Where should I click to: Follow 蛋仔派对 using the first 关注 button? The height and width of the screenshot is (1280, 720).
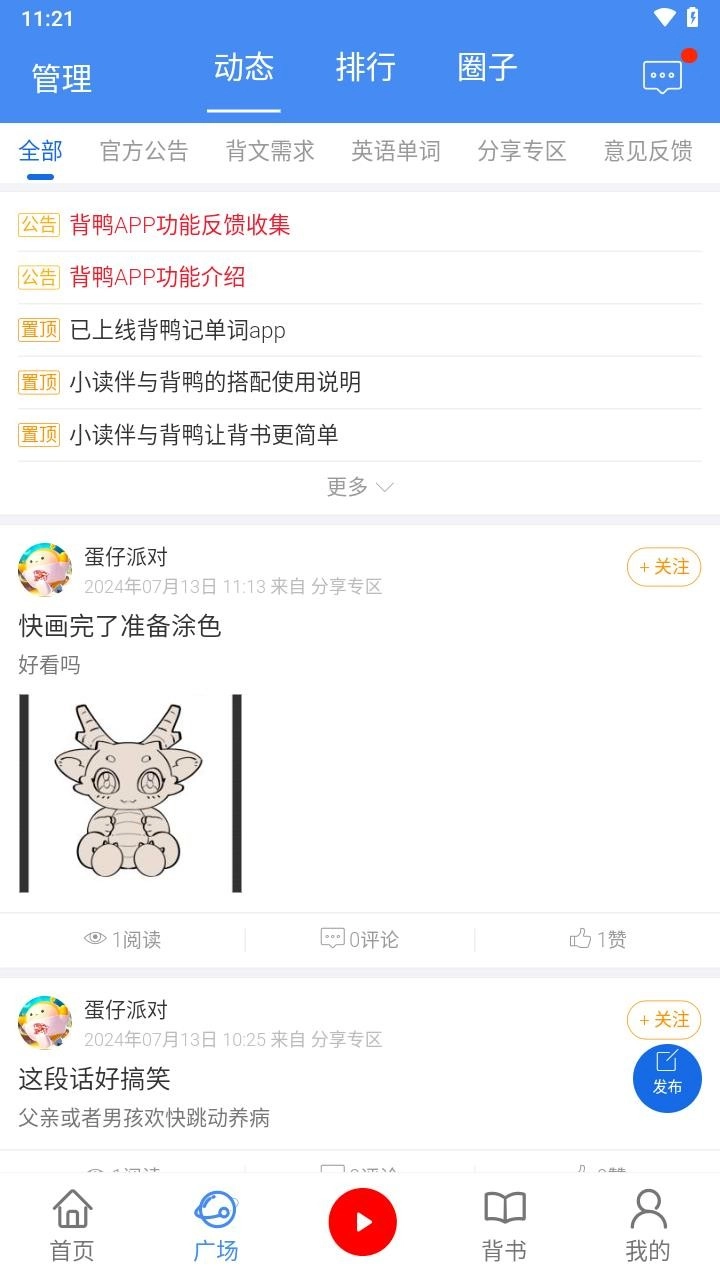pyautogui.click(x=663, y=567)
